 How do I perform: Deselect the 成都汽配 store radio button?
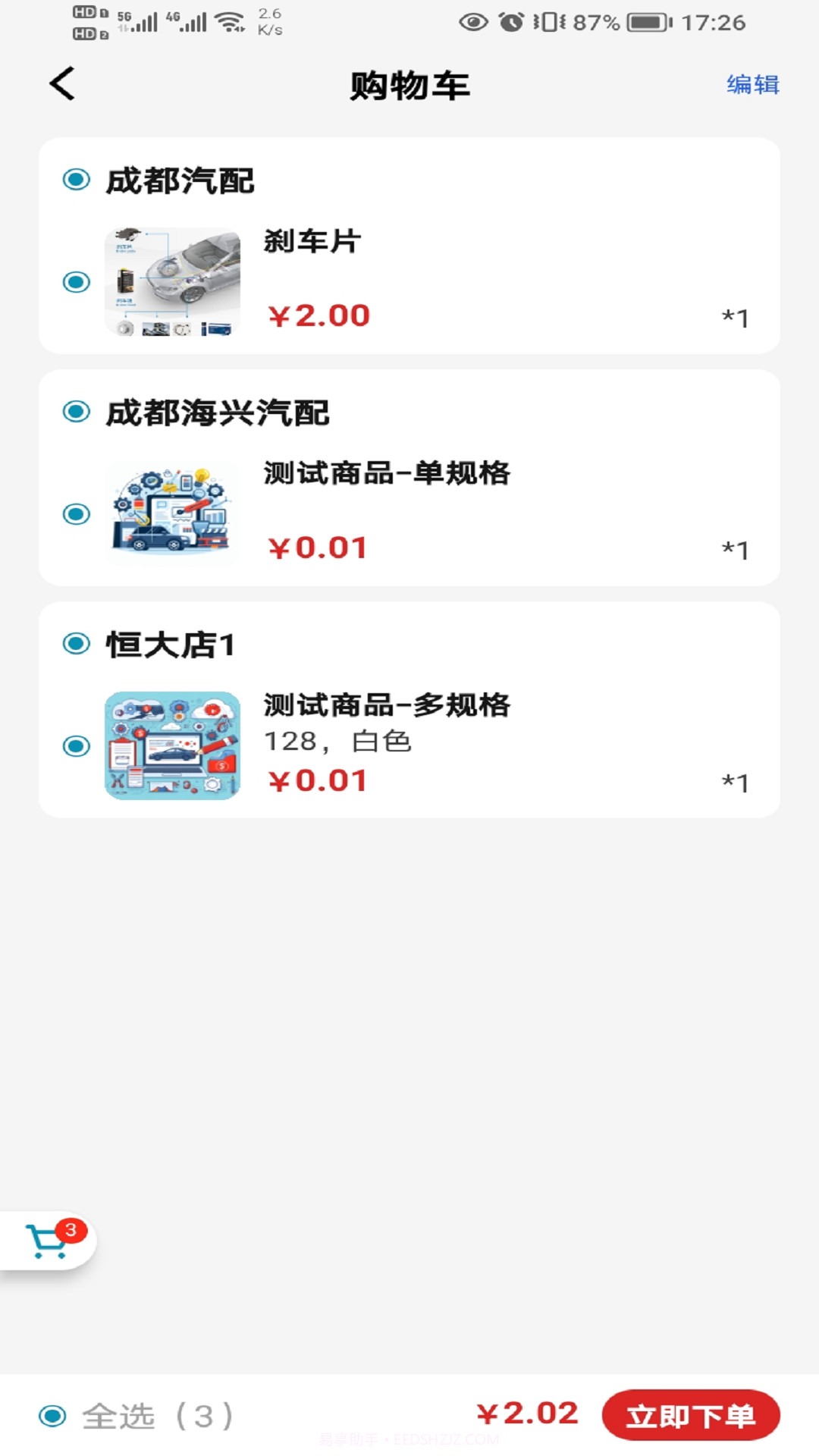pos(76,181)
